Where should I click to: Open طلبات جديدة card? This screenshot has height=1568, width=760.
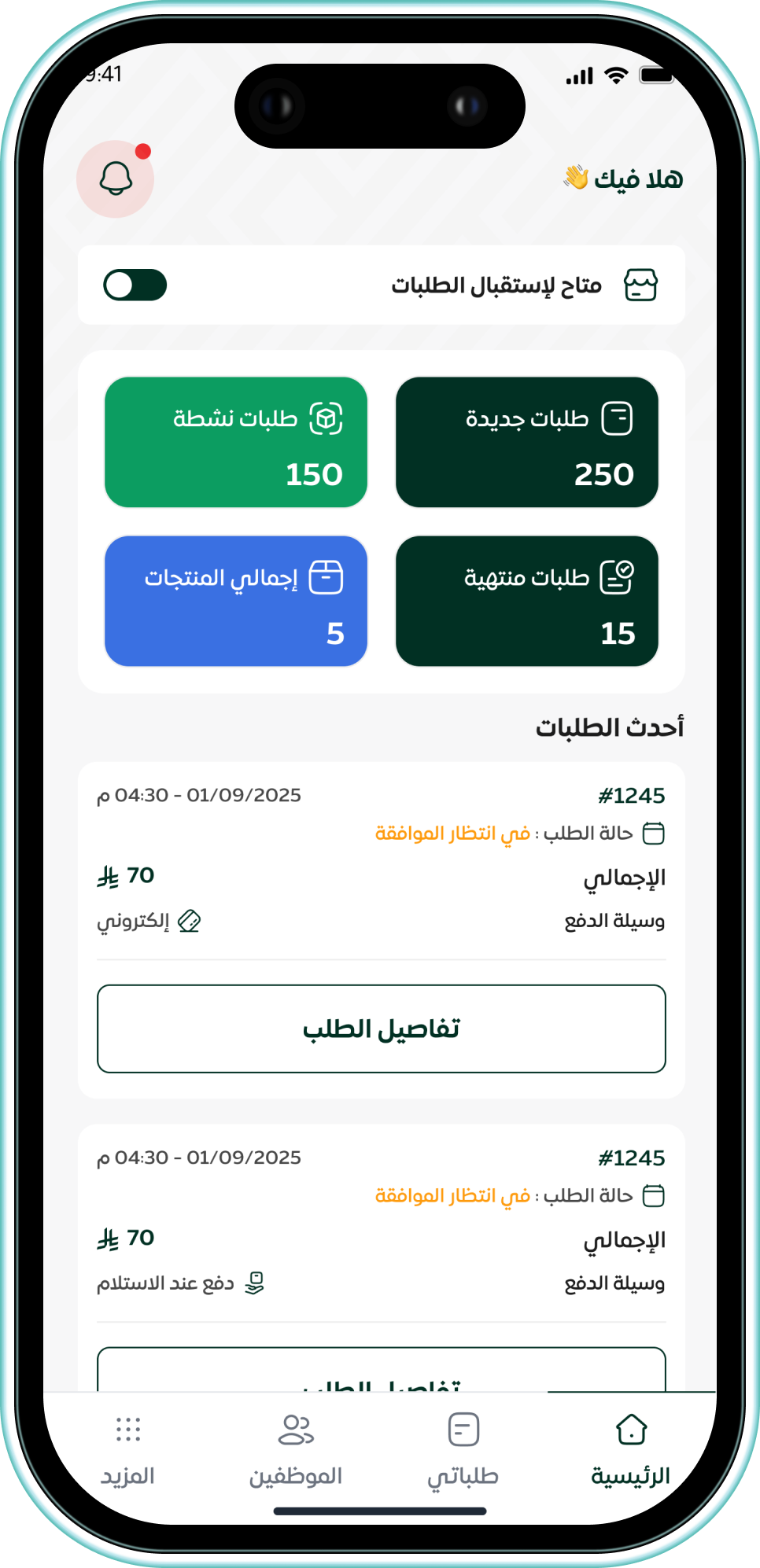pos(526,443)
